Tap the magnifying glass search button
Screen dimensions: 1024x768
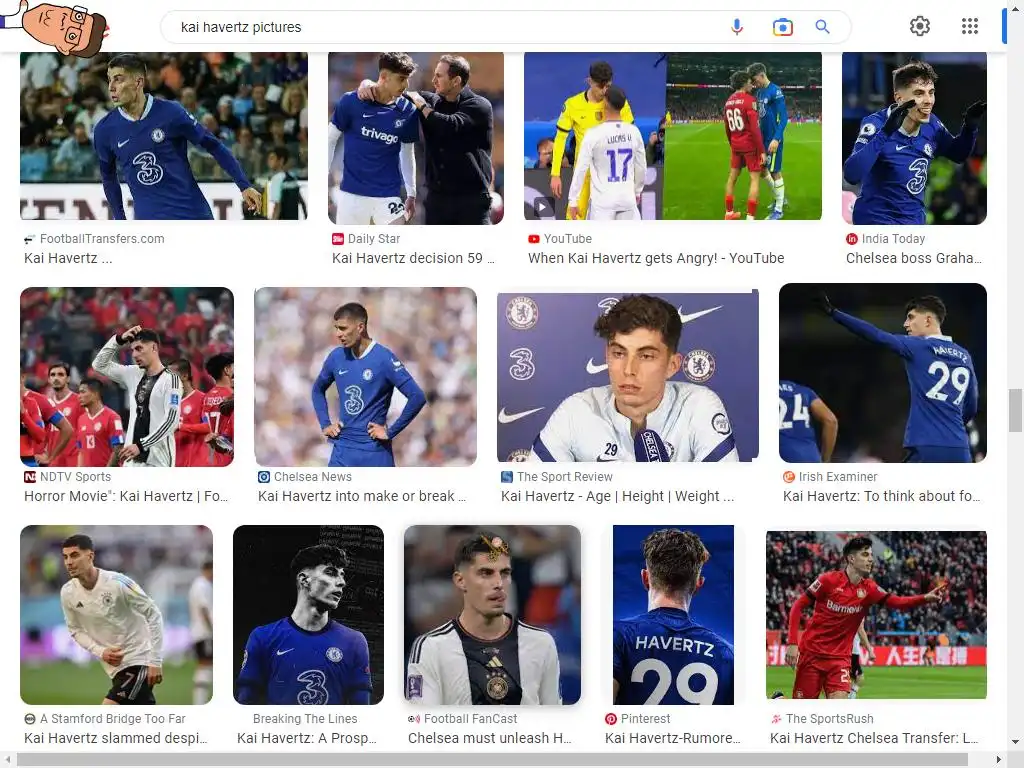click(822, 27)
